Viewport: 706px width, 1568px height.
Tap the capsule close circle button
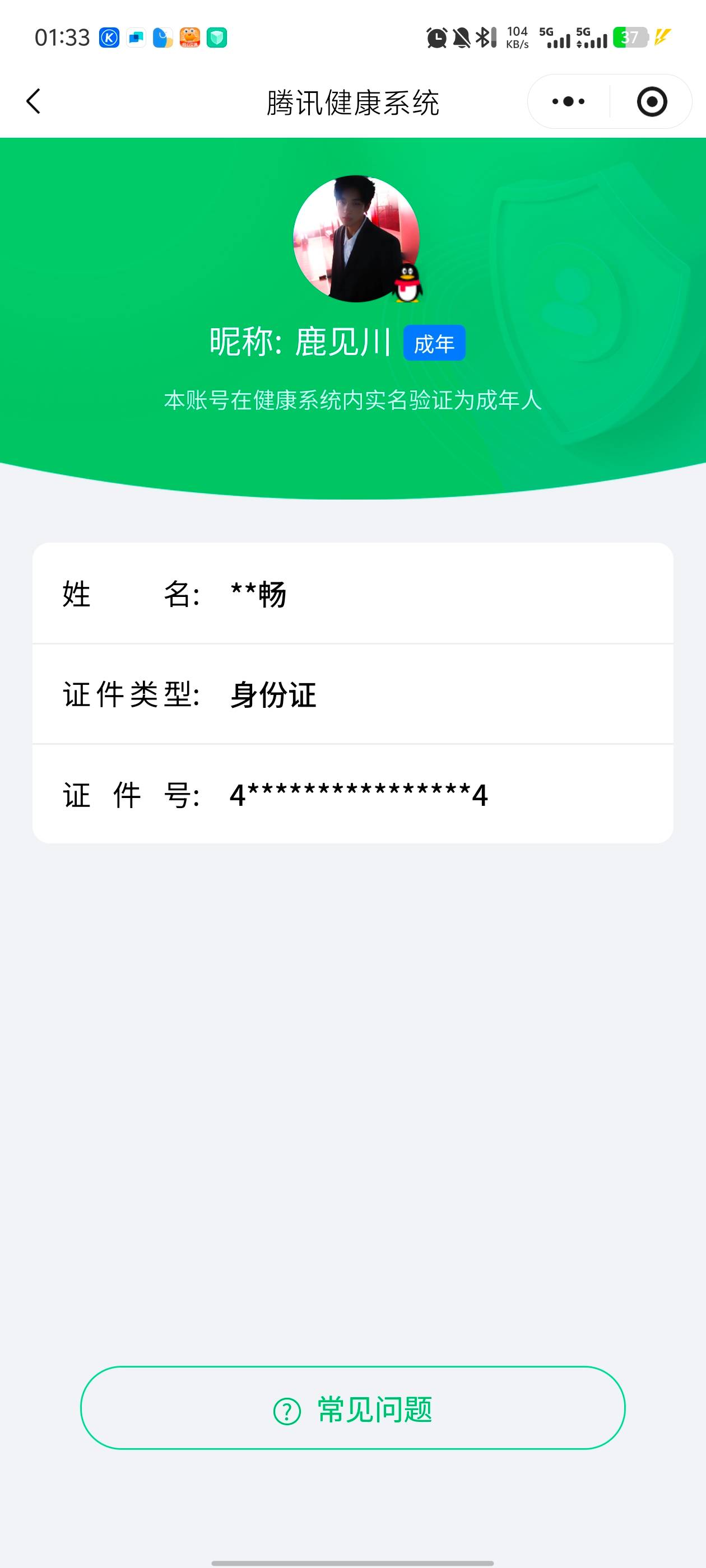(x=651, y=102)
